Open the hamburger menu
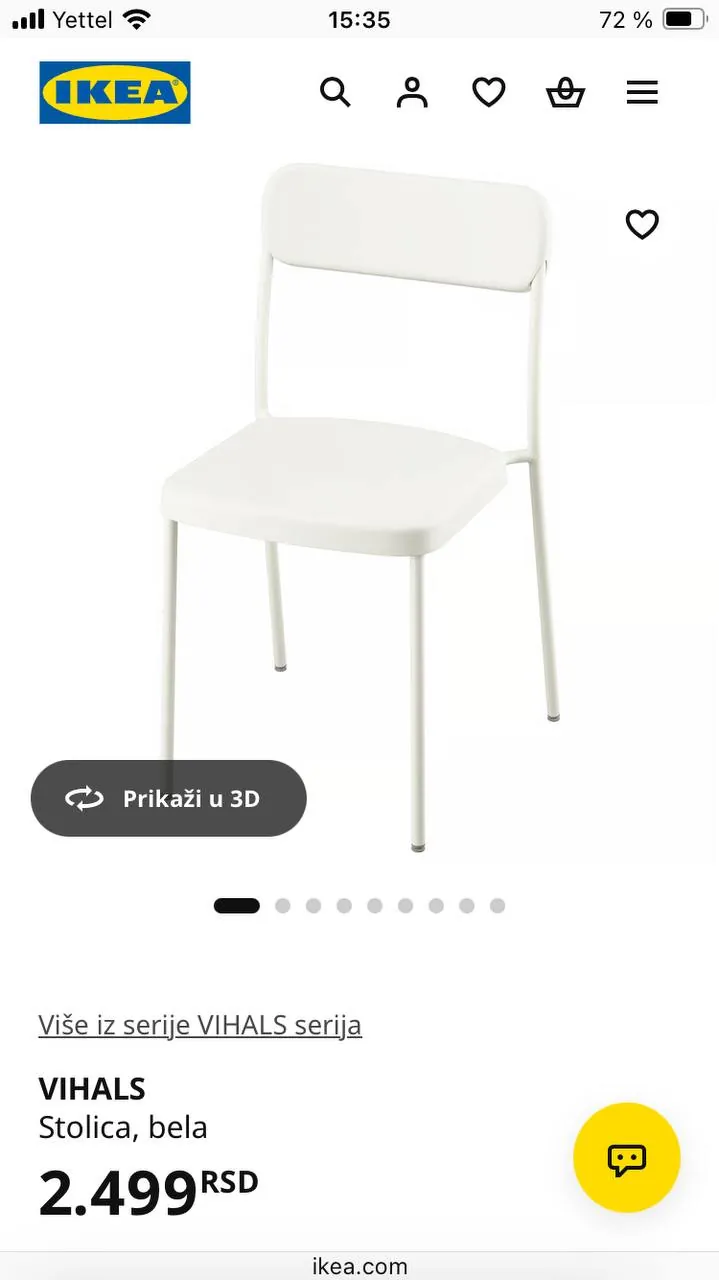This screenshot has height=1280, width=719. pyautogui.click(x=642, y=93)
